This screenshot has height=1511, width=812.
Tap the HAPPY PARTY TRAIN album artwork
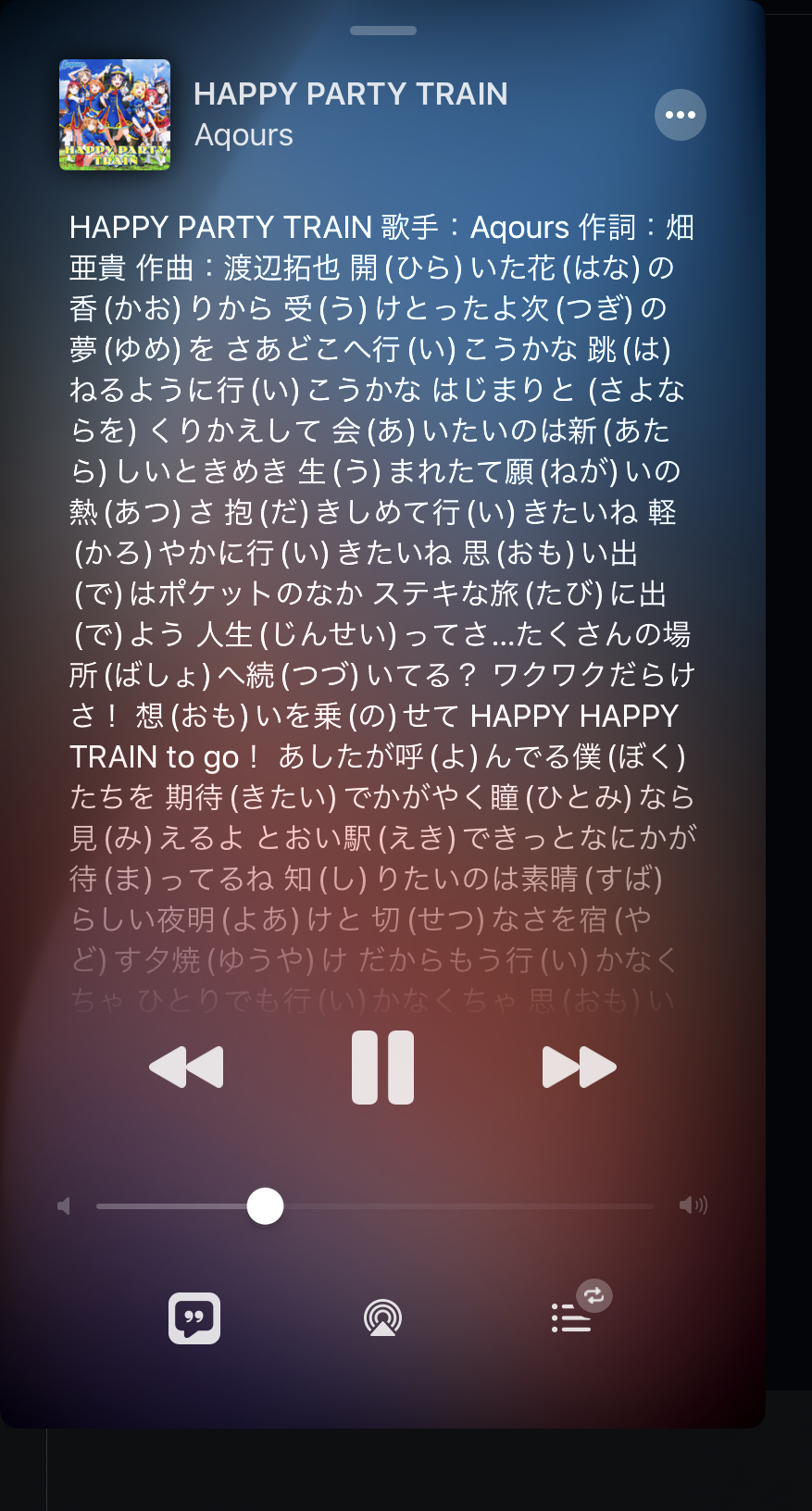[115, 115]
